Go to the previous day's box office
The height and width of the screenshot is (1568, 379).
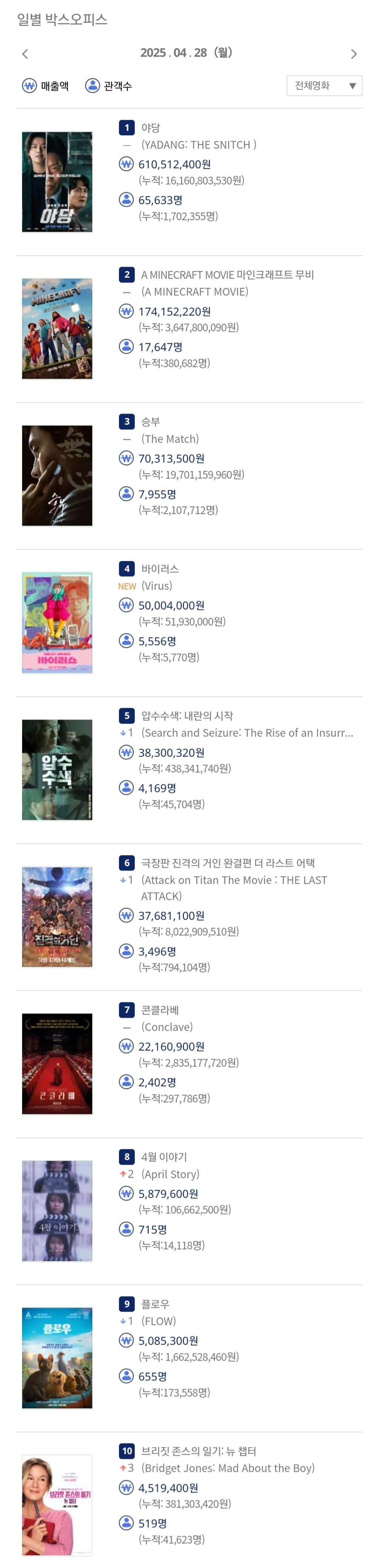pos(25,54)
